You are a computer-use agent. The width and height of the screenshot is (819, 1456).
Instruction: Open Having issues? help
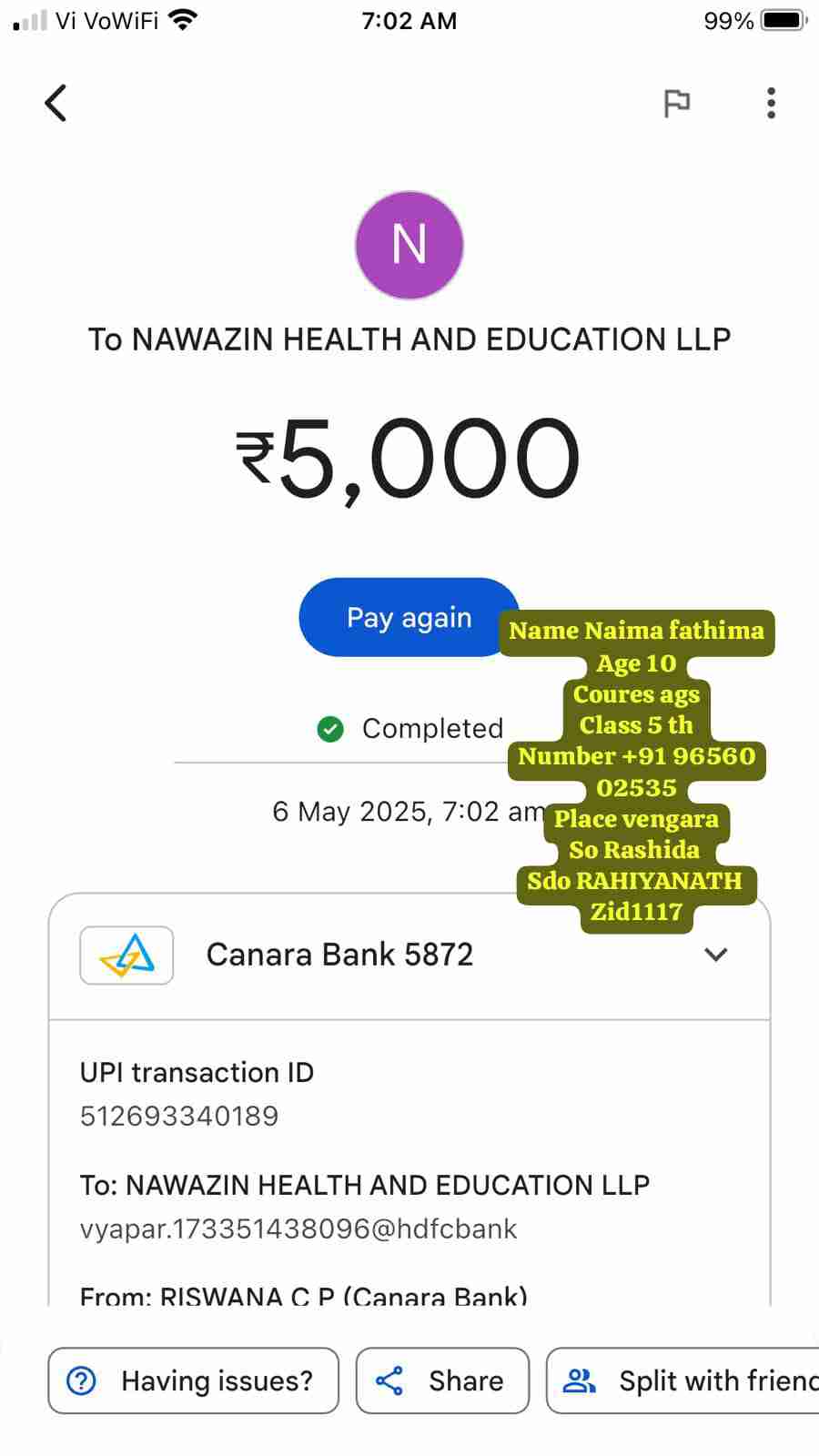[193, 1380]
